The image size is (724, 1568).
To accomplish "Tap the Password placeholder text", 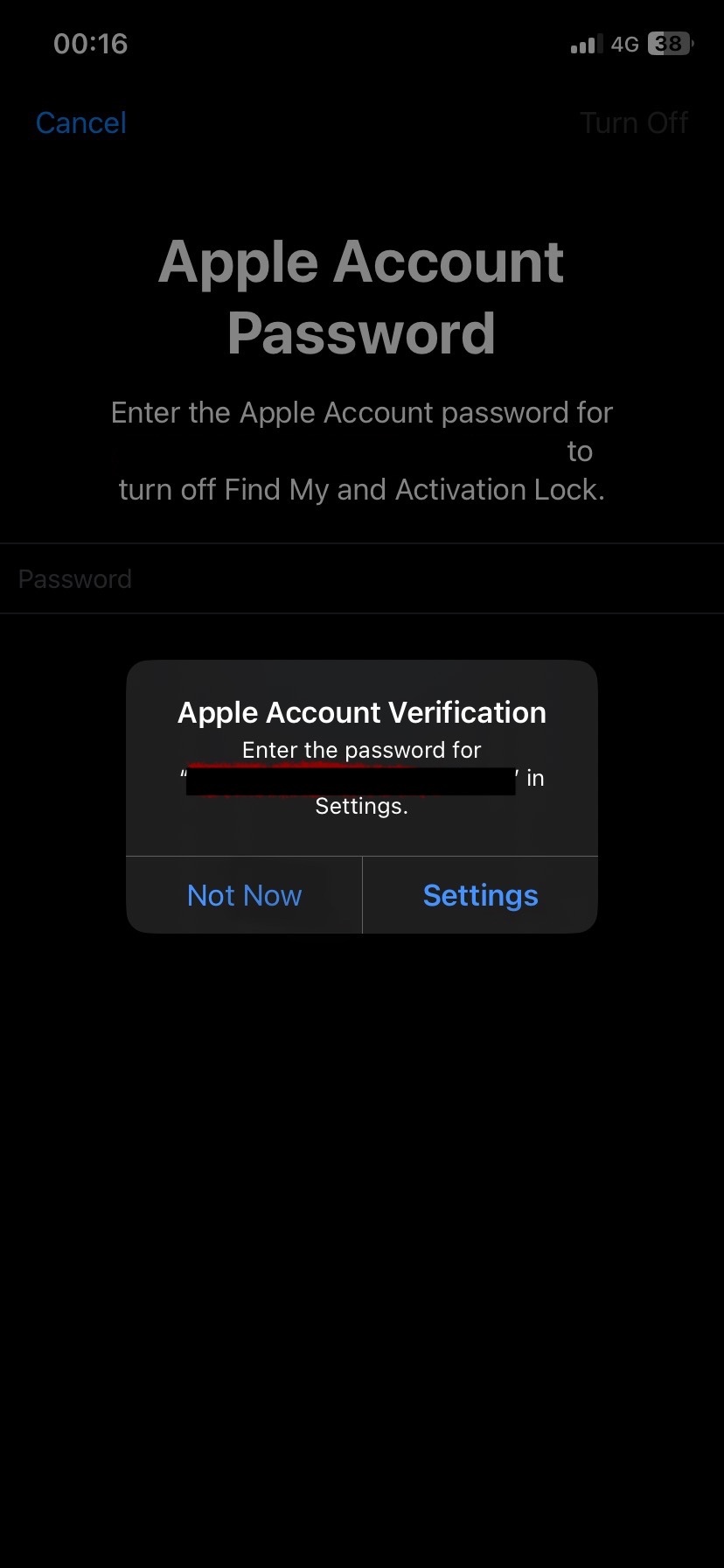I will click(74, 578).
